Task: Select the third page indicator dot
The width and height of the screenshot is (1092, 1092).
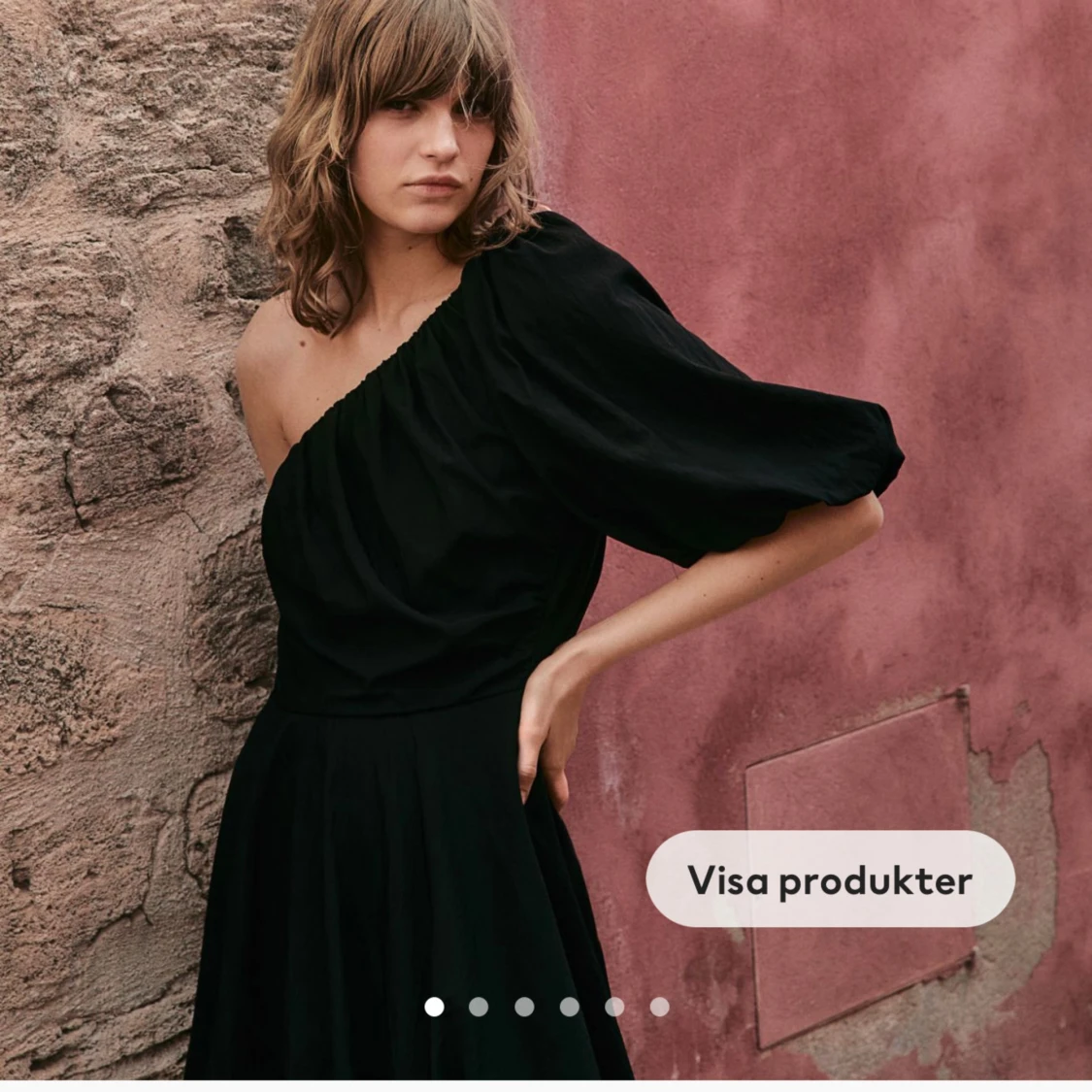Action: (x=524, y=1007)
